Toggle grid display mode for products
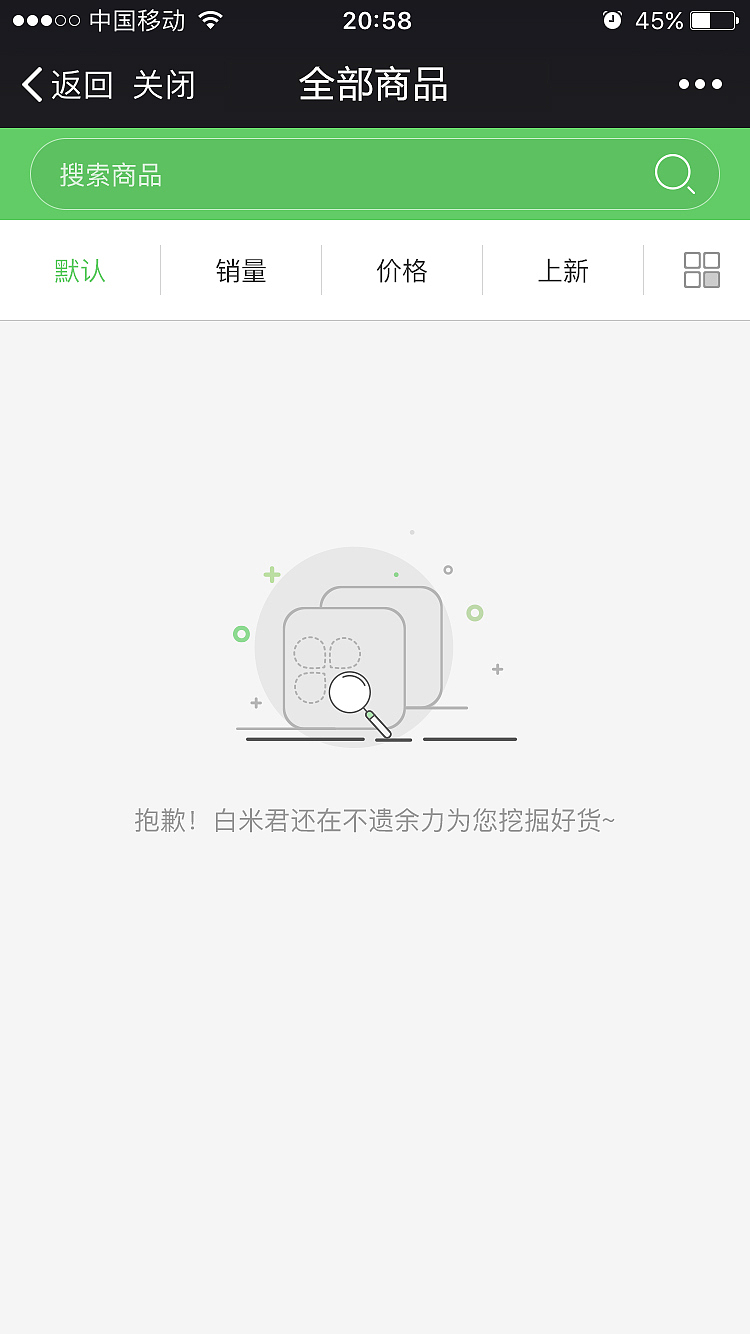The height and width of the screenshot is (1334, 750). [703, 268]
